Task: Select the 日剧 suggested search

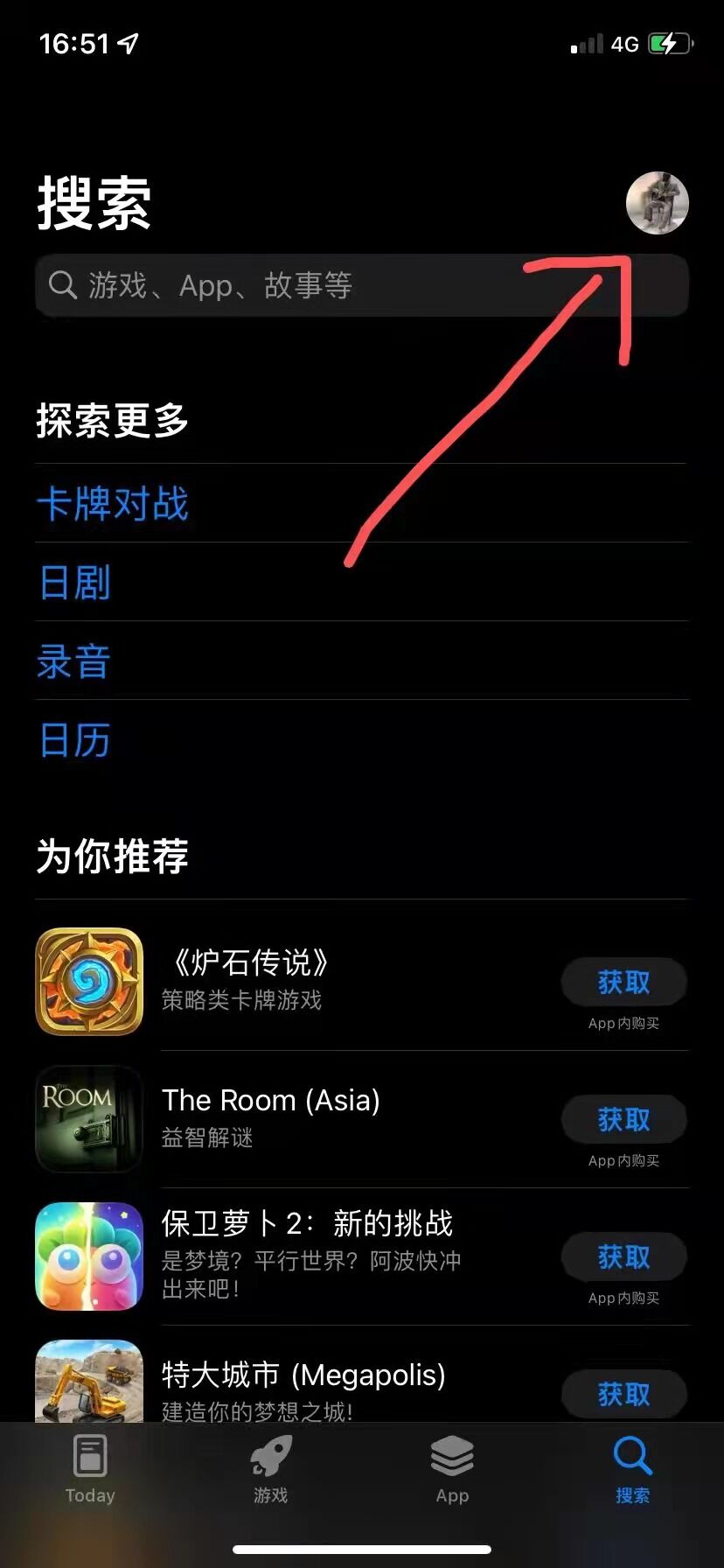Action: click(75, 583)
